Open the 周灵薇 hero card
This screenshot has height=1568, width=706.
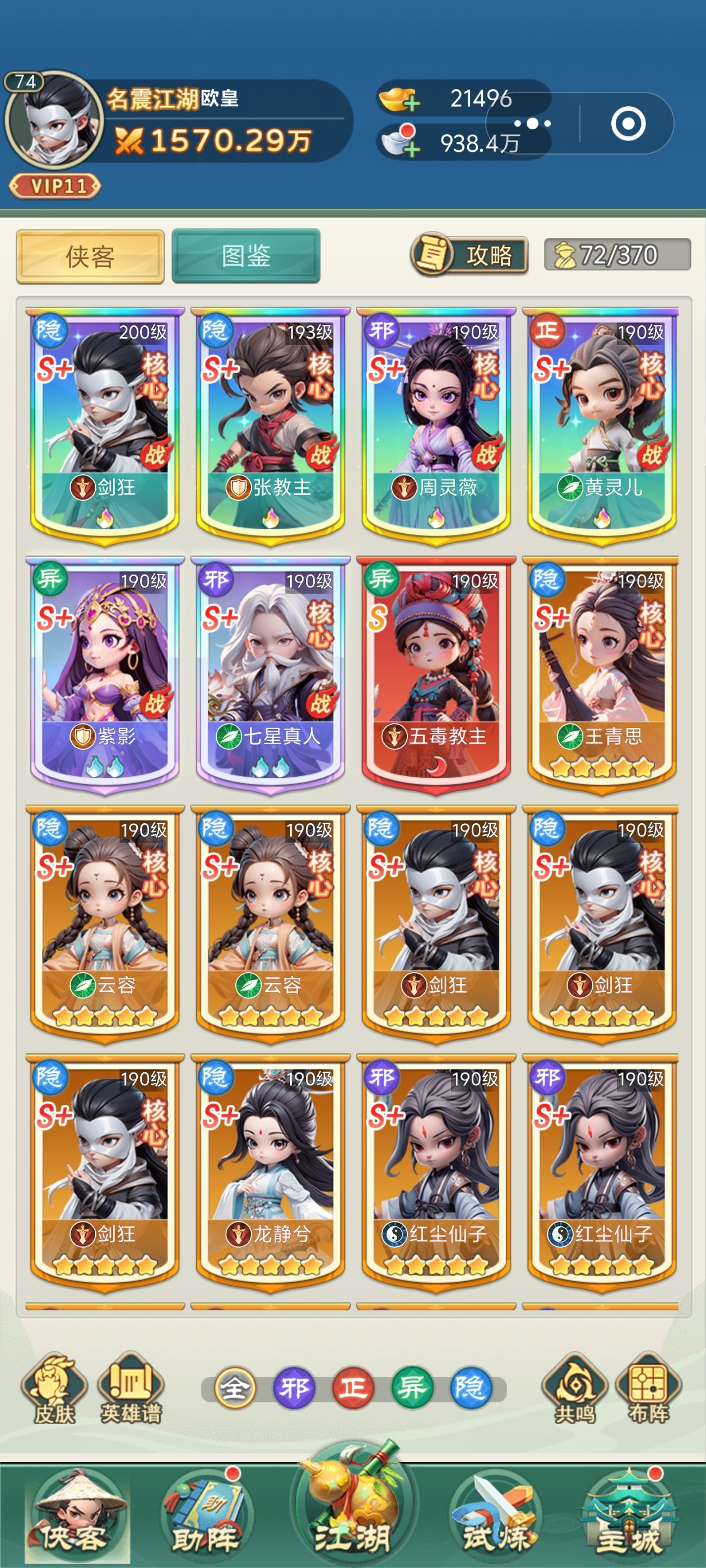435,420
